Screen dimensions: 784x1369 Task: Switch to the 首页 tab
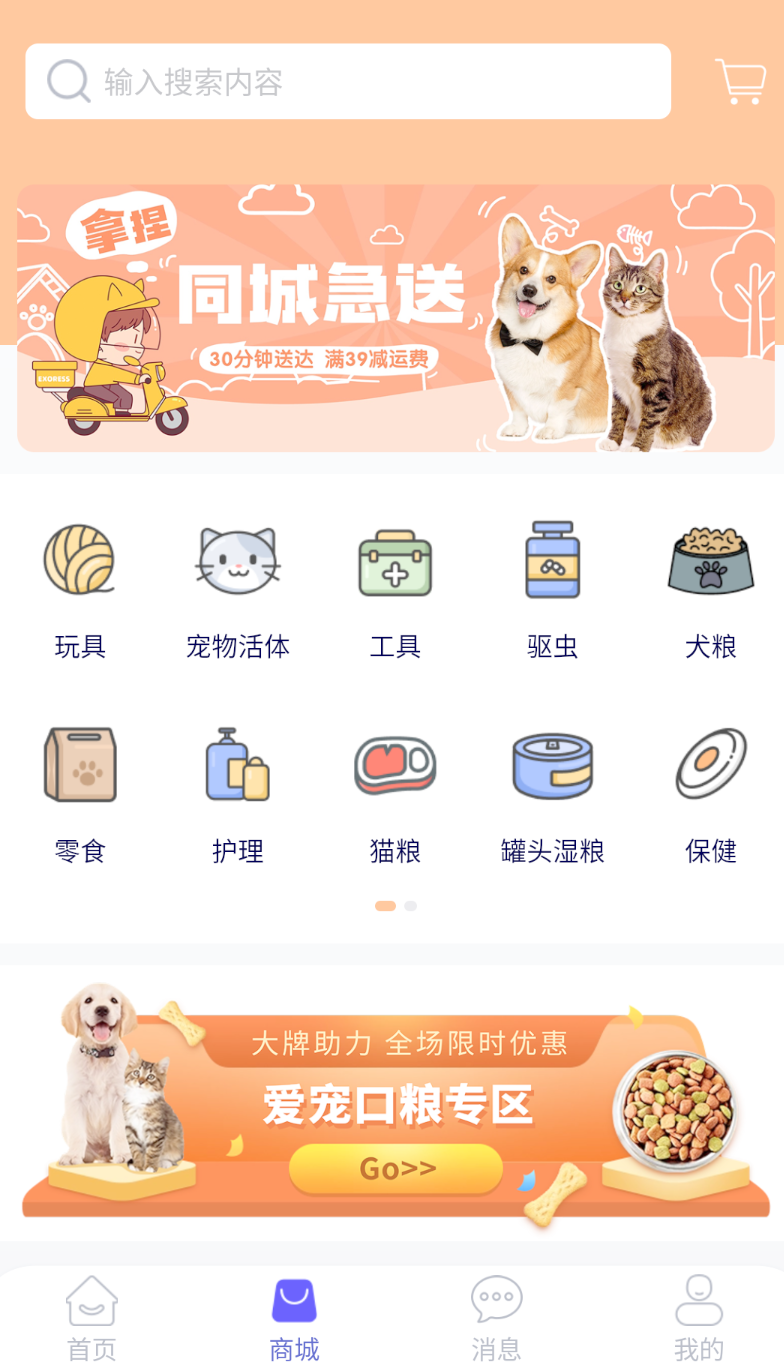[92, 1318]
